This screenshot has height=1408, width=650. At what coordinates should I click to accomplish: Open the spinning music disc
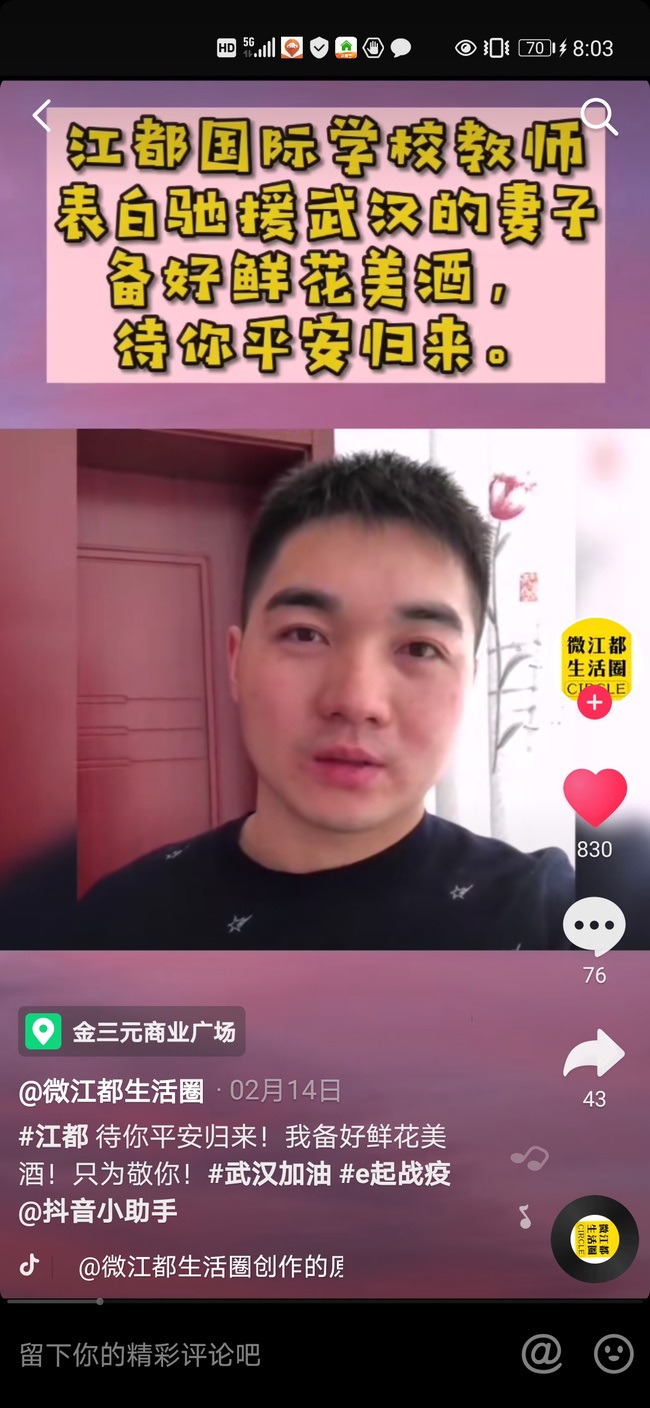coord(595,1239)
